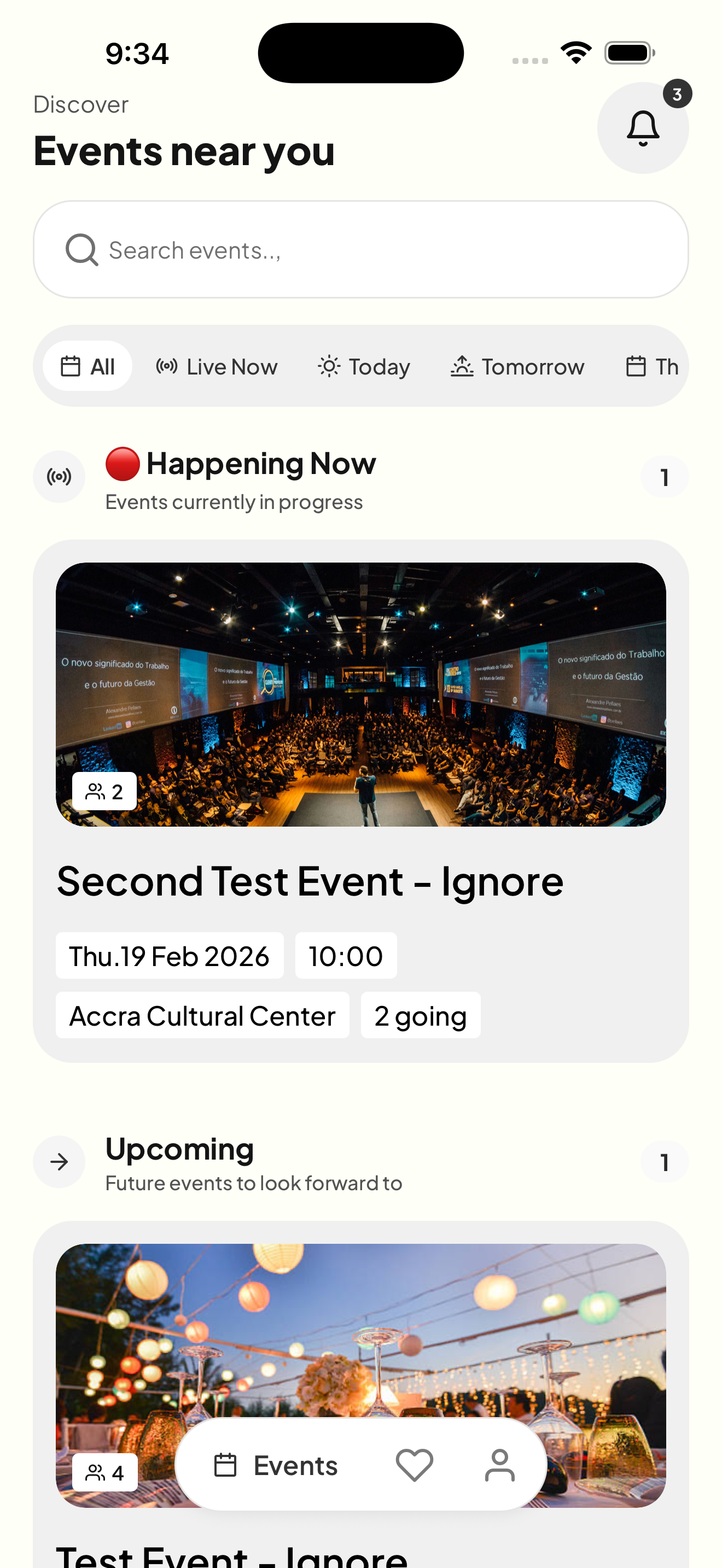Select the heart icon for favorites
Screen dimensions: 722x1568
point(415,1465)
